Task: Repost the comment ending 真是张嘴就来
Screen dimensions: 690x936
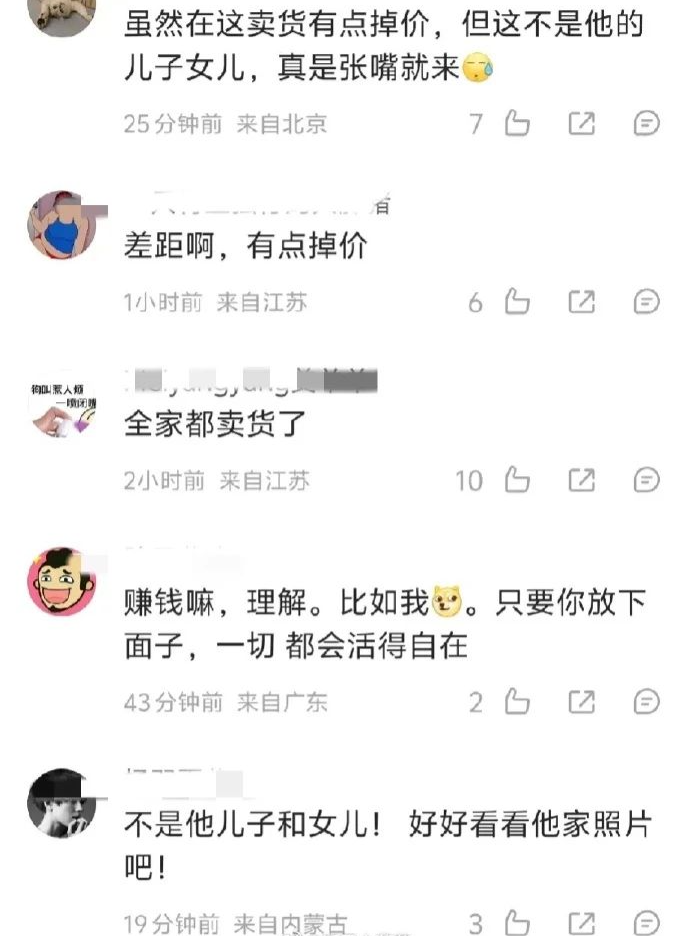Action: [x=582, y=124]
